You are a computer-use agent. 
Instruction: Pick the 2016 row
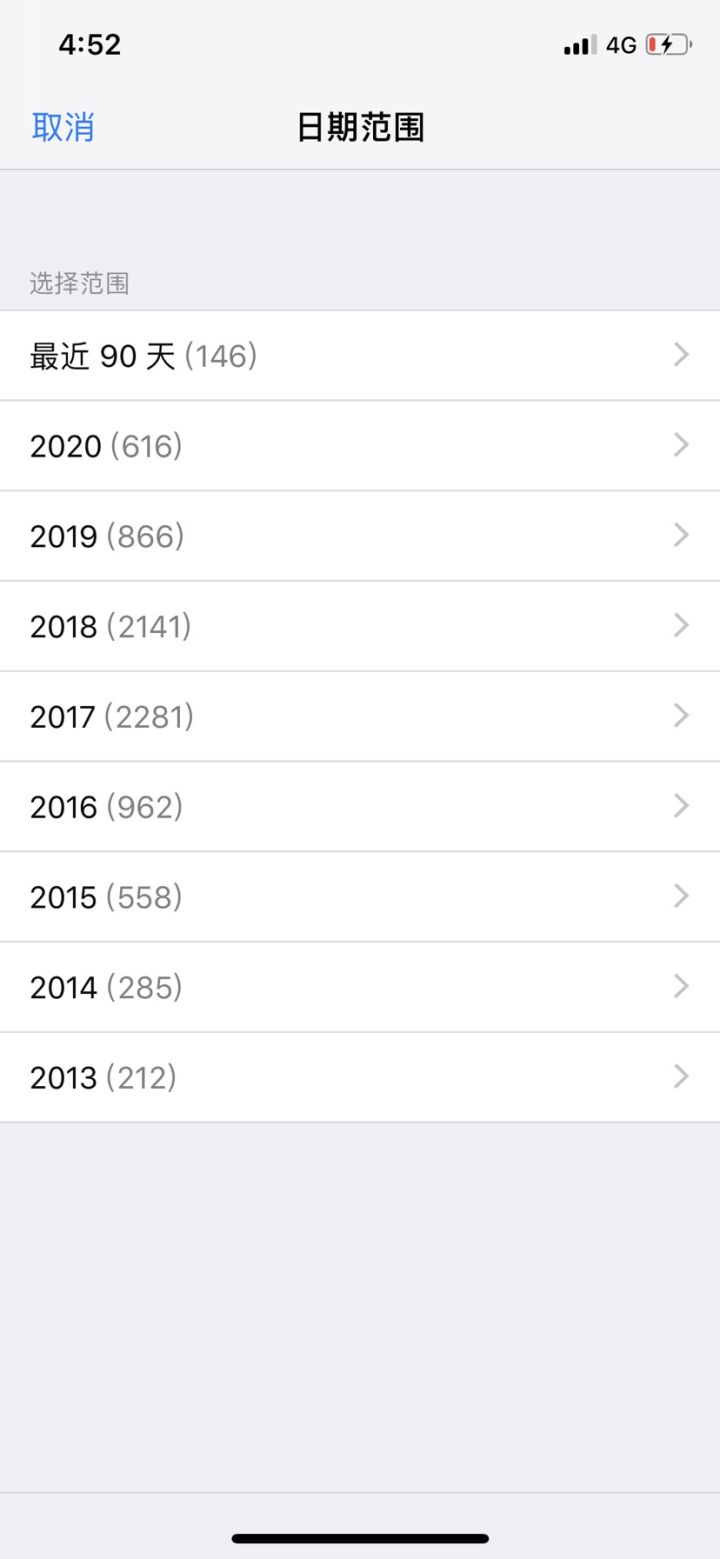point(360,807)
